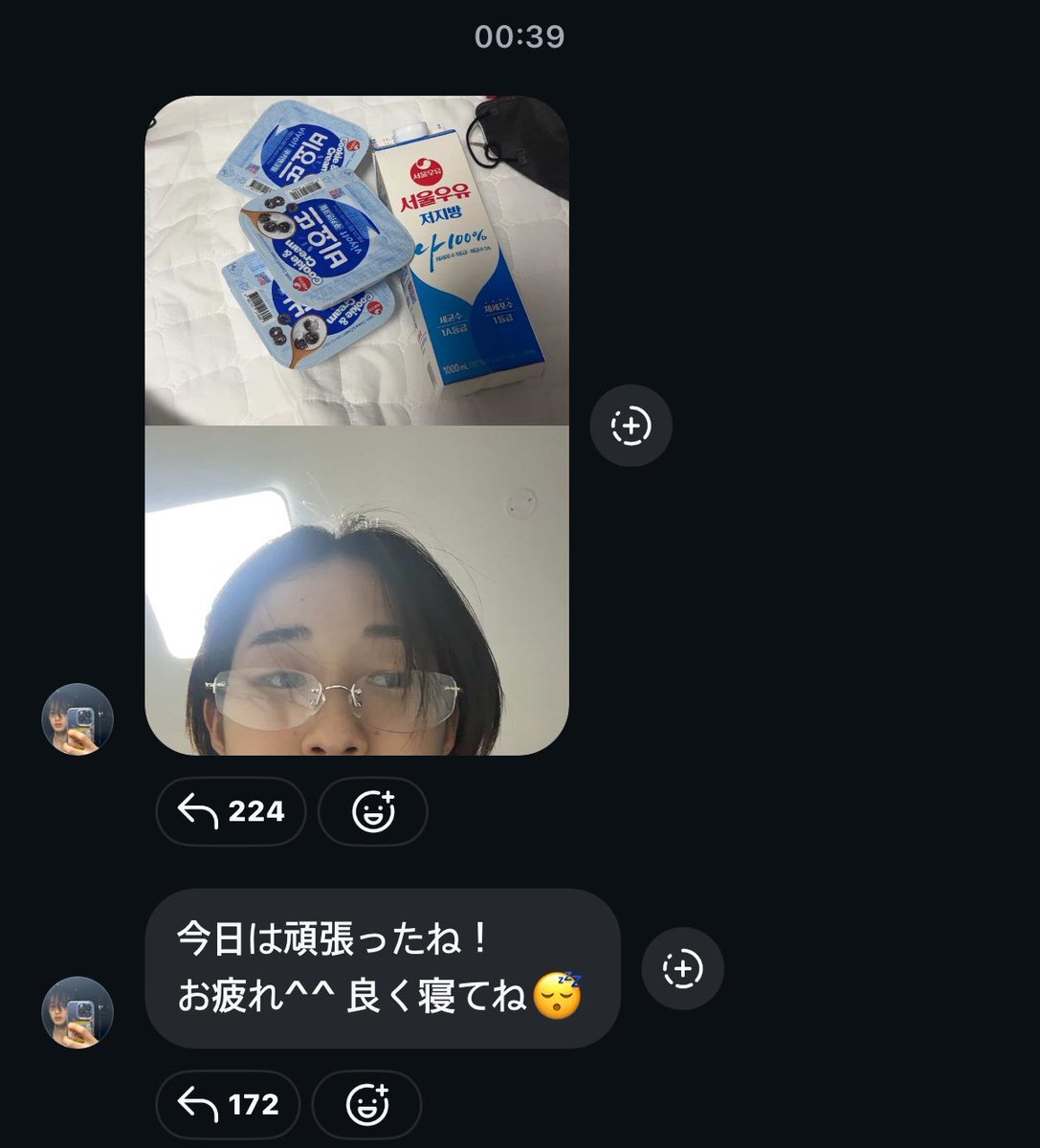React with emoji to the Japanese text message

(367, 1105)
